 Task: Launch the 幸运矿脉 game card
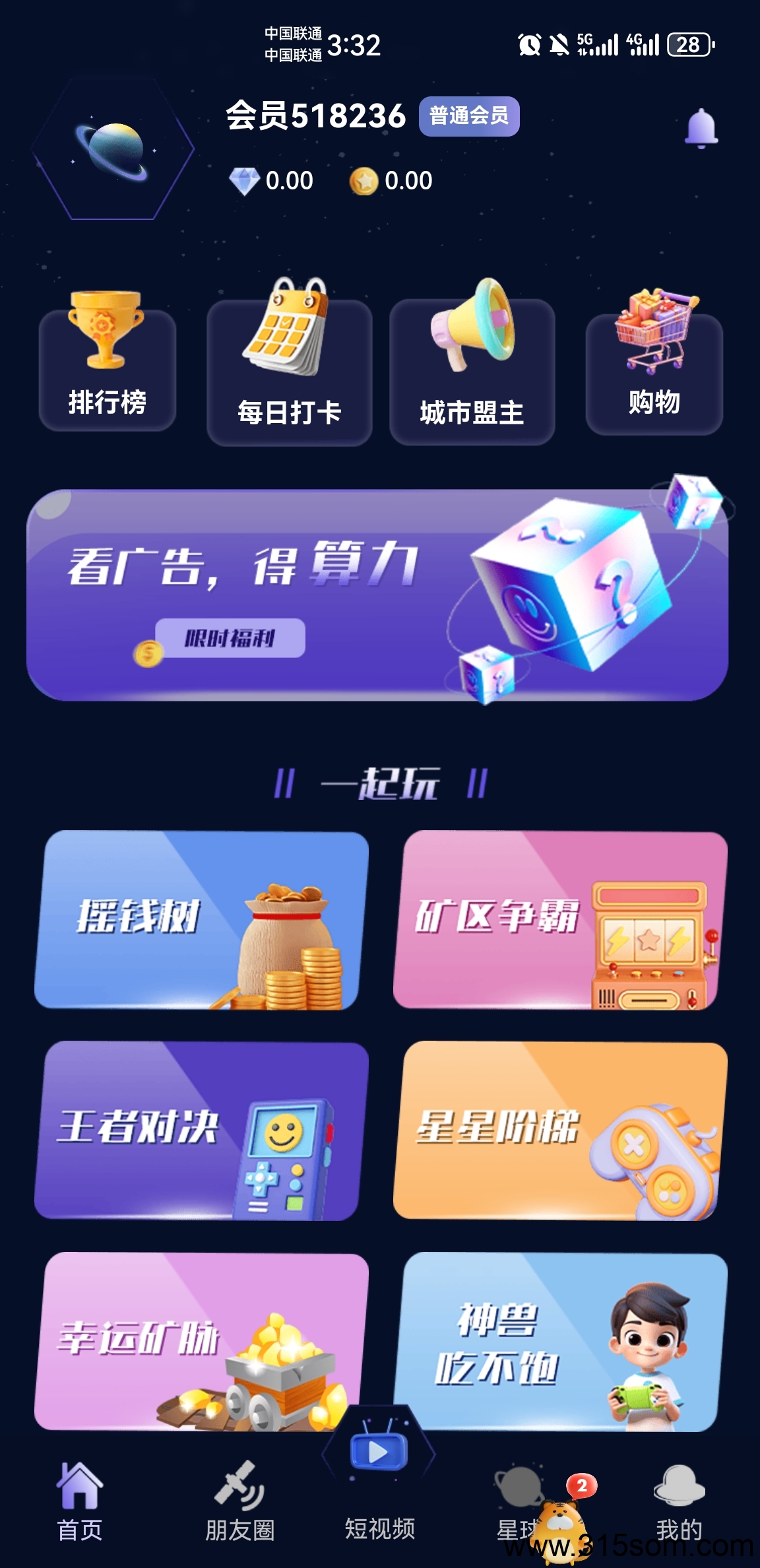[x=201, y=1342]
